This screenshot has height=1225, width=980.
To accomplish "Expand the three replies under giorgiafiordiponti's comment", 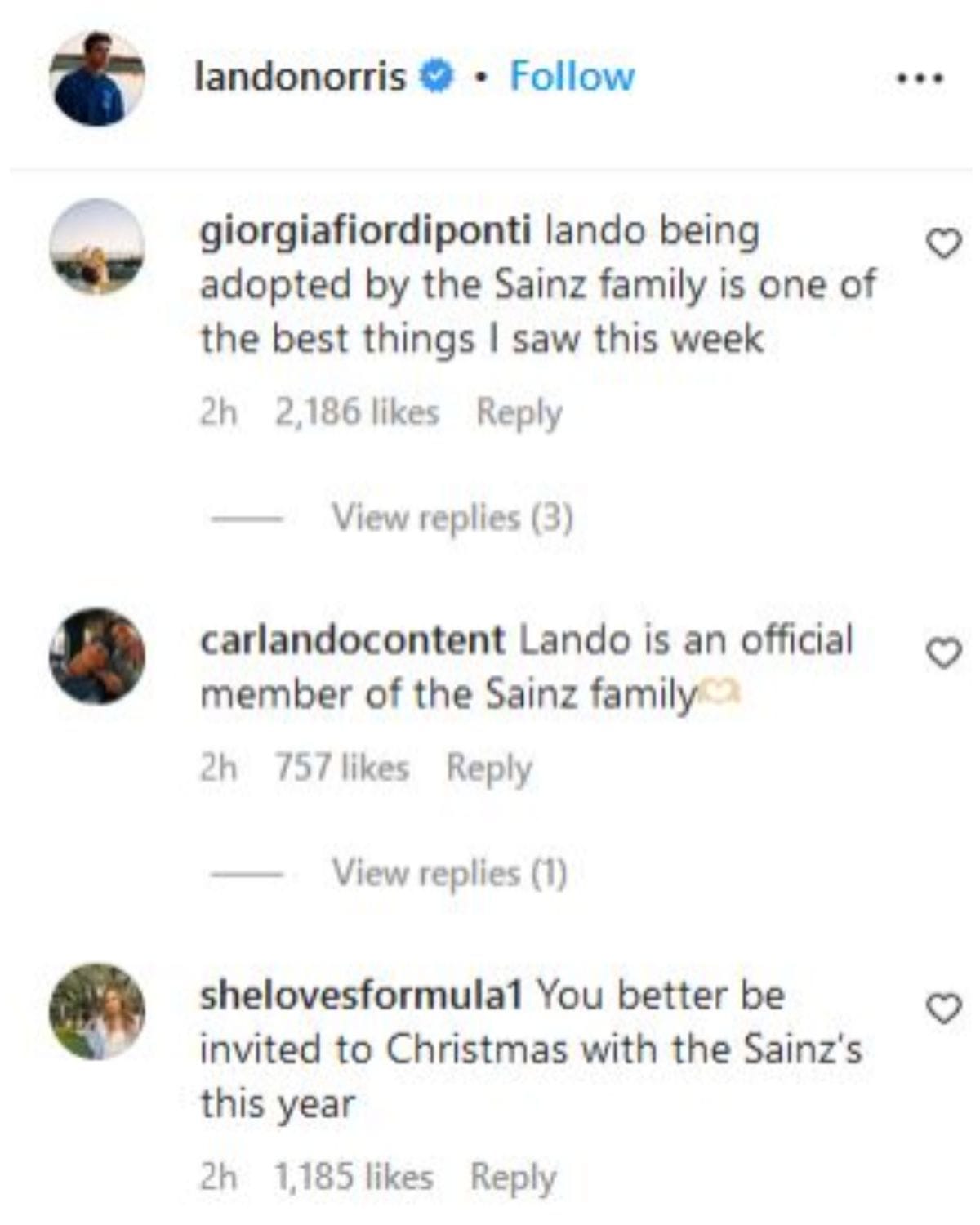I will [x=452, y=517].
